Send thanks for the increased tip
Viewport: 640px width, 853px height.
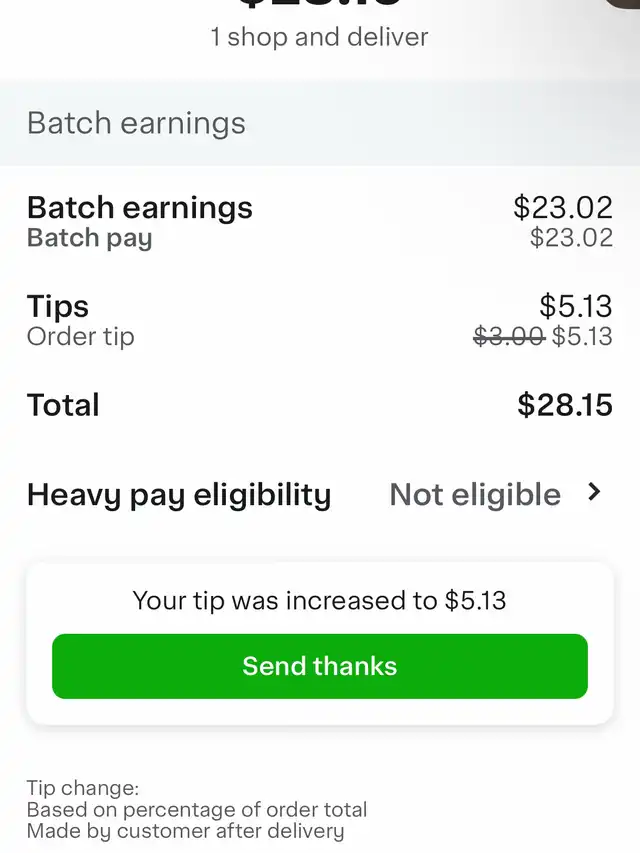click(x=320, y=666)
